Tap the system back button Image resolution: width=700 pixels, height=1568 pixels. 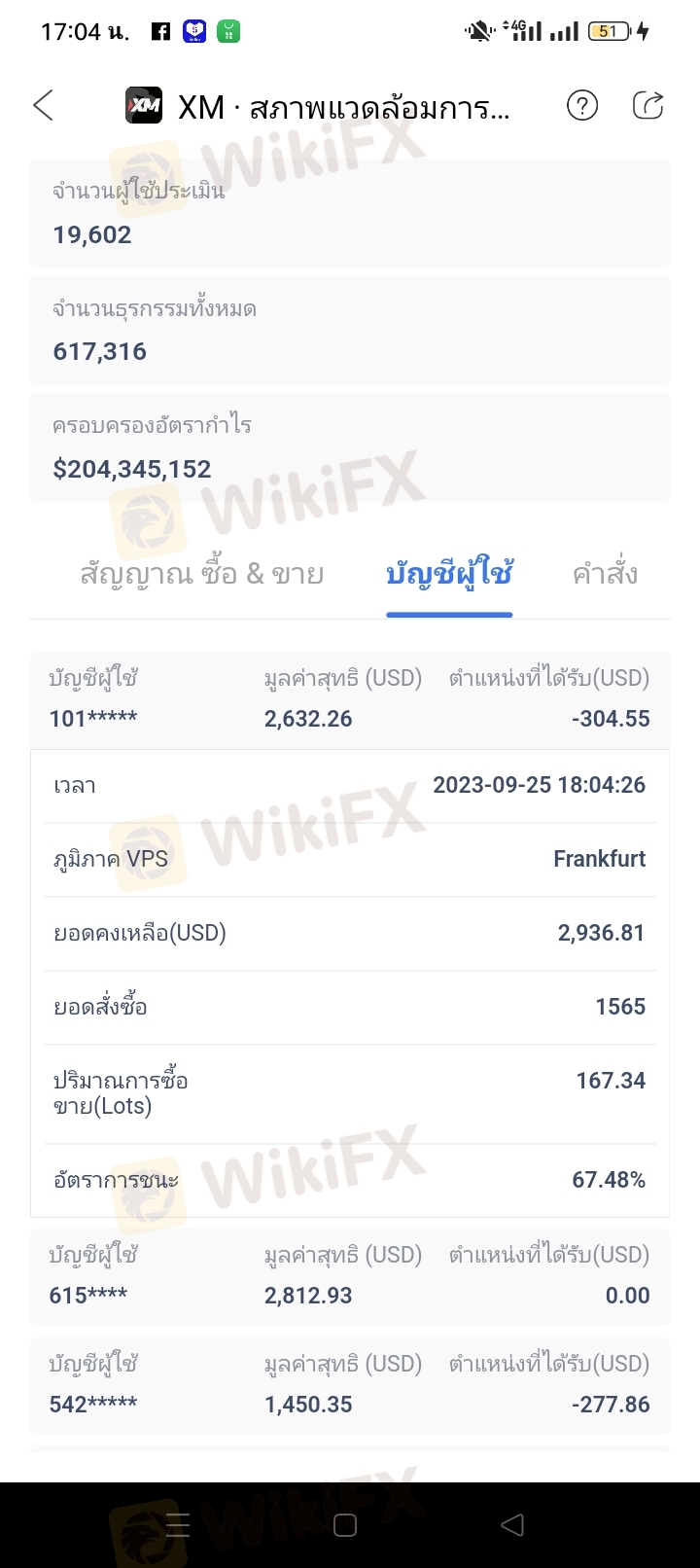[512, 1524]
